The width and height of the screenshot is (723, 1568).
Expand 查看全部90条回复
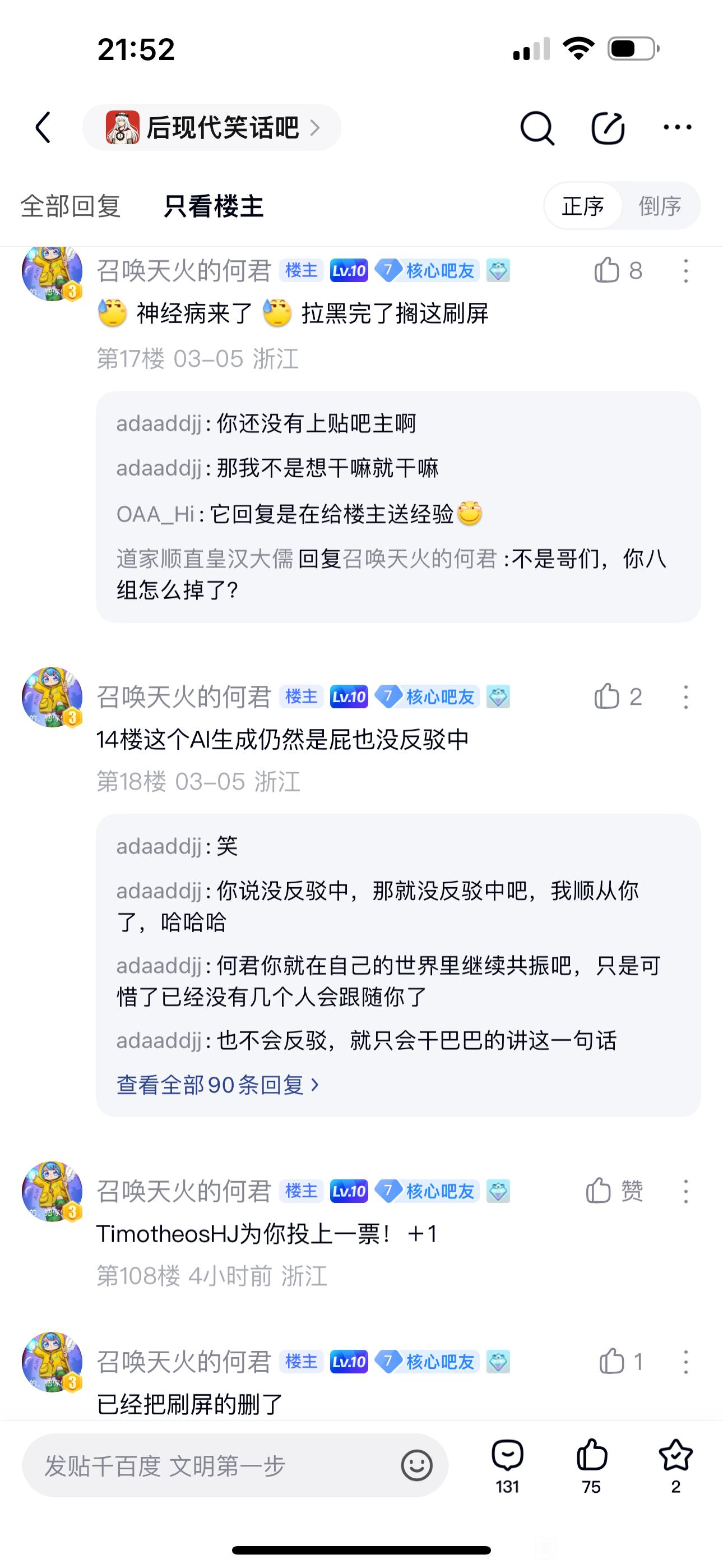point(218,1084)
